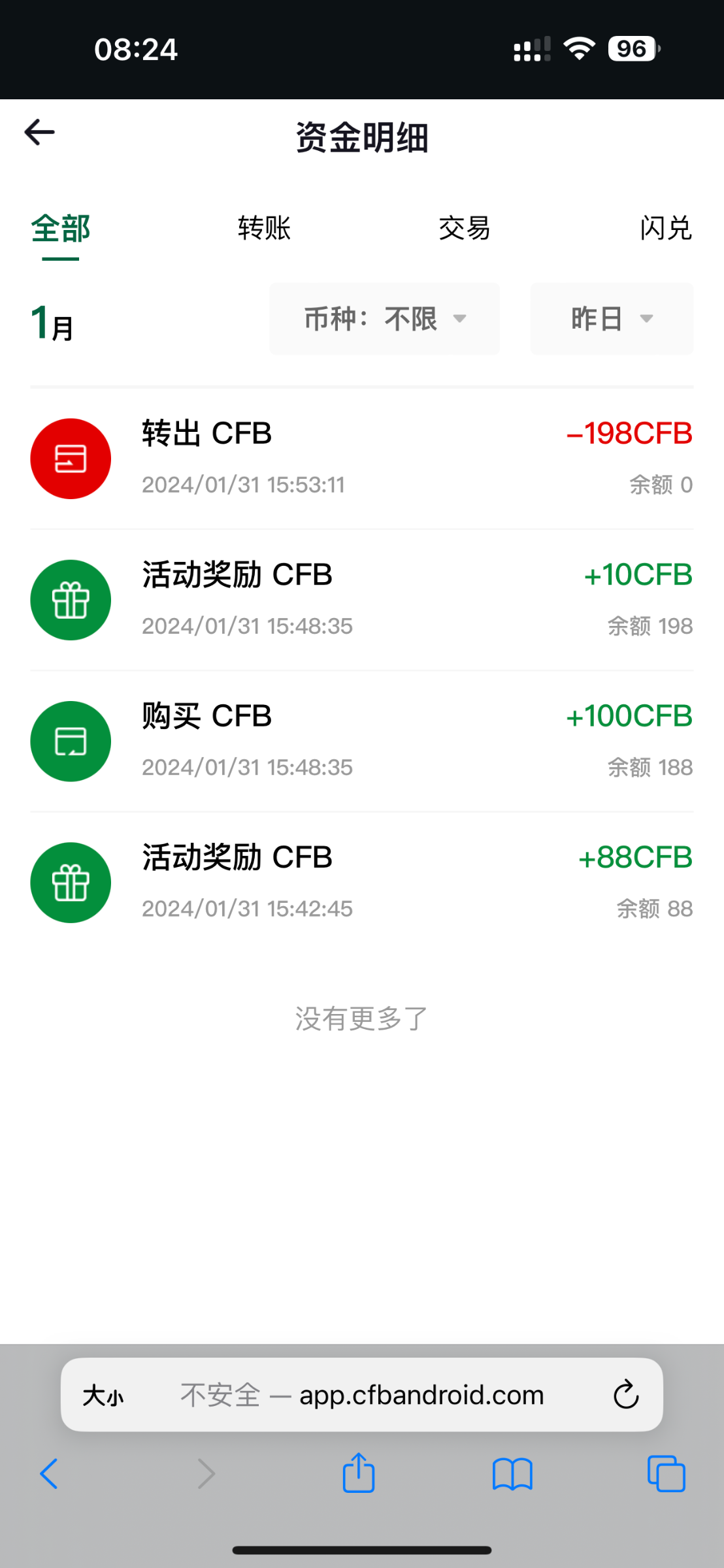
Task: Expand the 币种: 不限 currency filter
Action: (384, 319)
